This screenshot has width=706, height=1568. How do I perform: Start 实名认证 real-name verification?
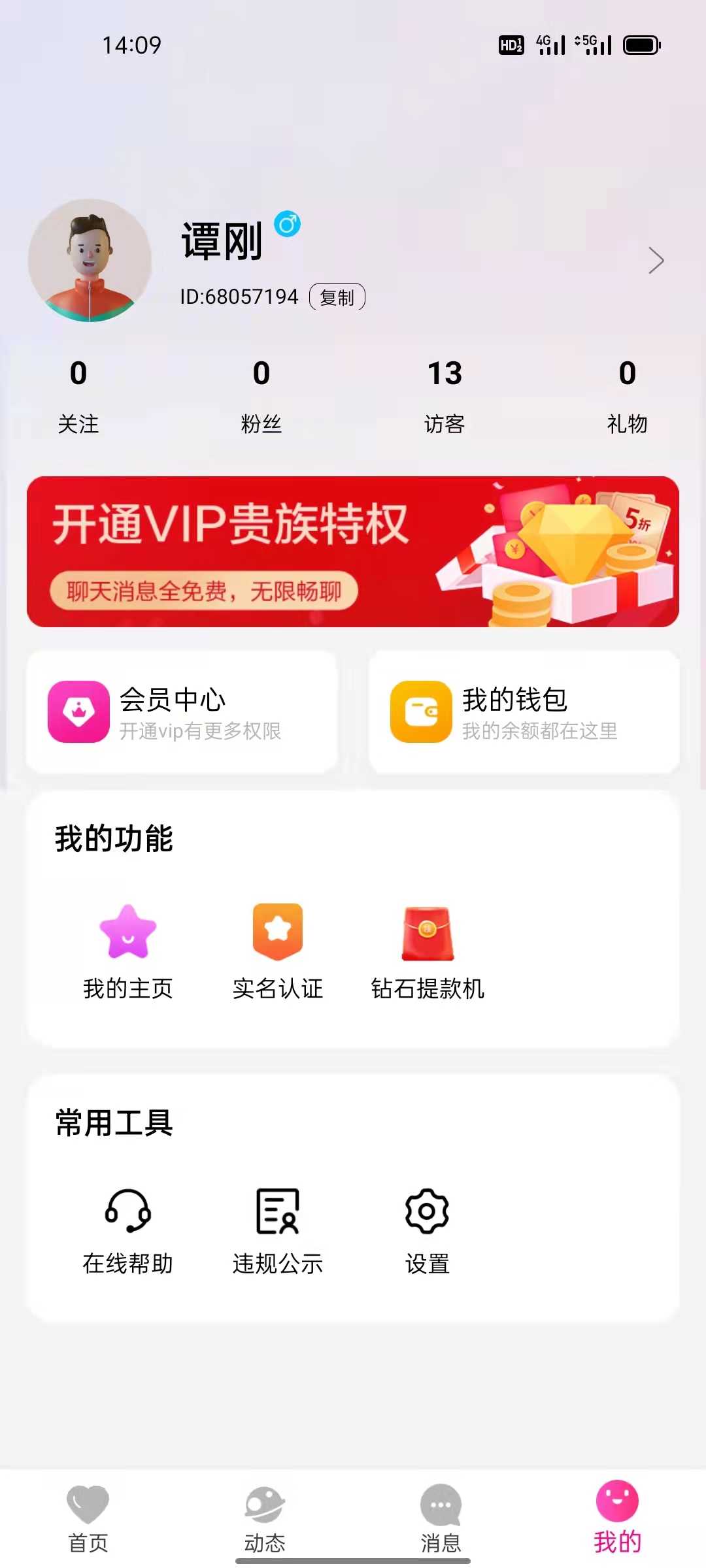pos(278,951)
